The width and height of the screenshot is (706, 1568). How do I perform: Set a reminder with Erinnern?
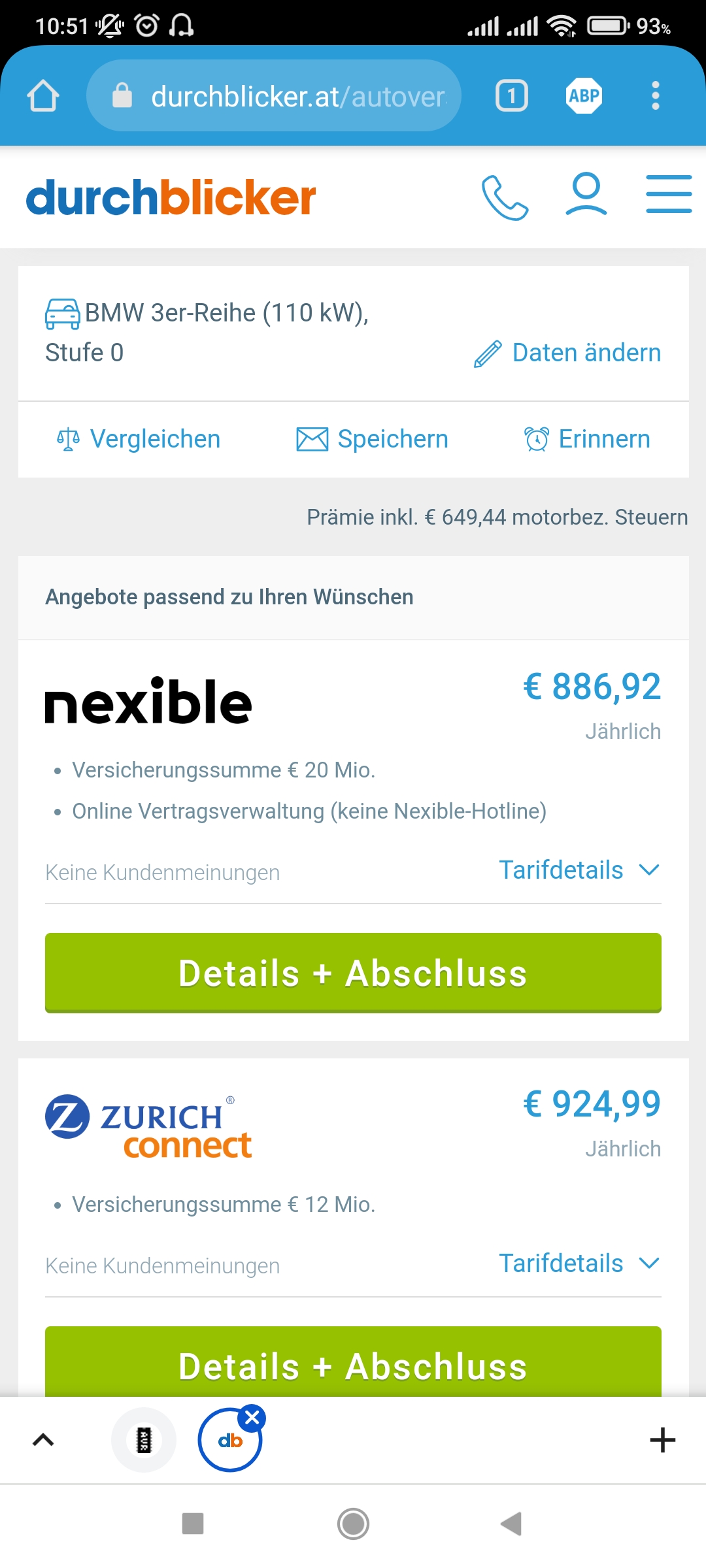(x=587, y=439)
